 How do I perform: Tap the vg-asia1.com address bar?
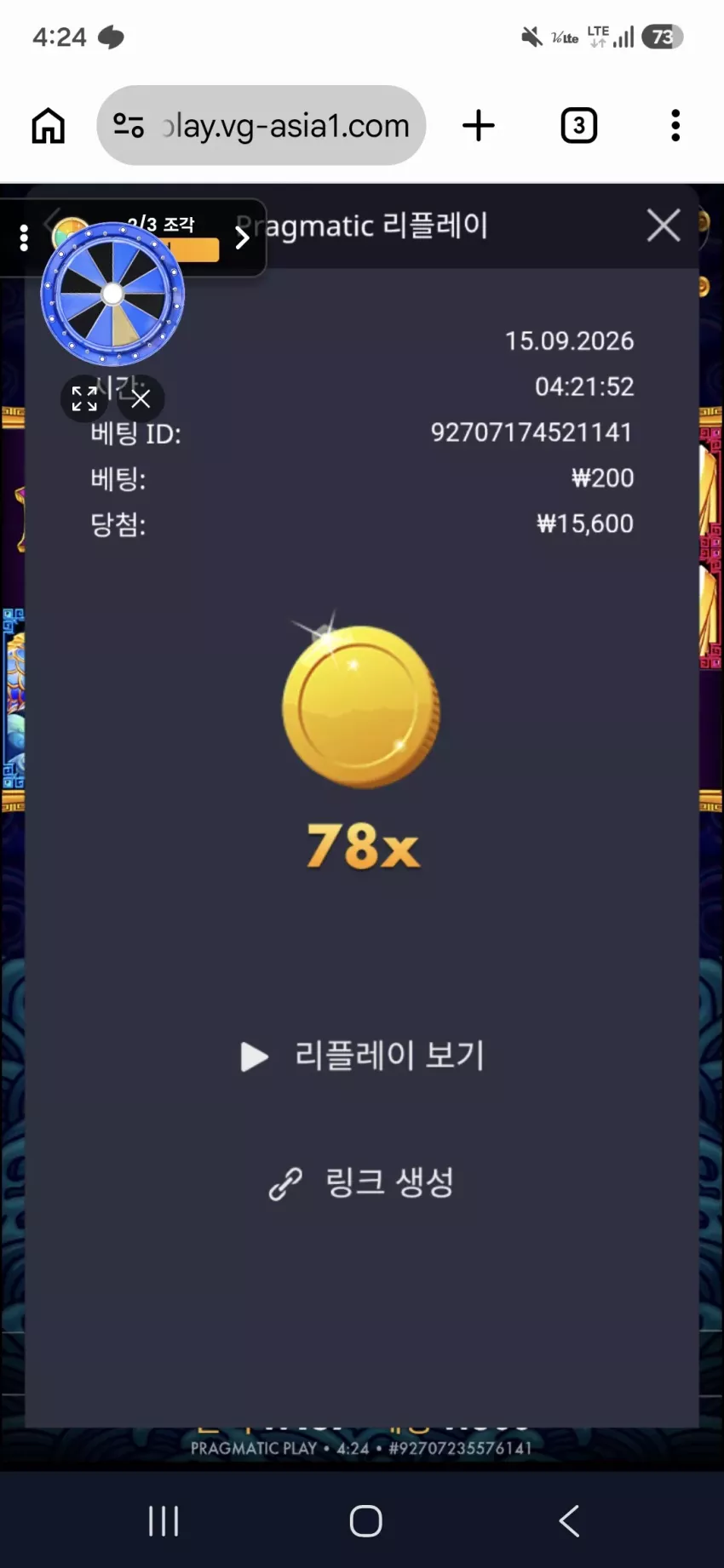(261, 125)
